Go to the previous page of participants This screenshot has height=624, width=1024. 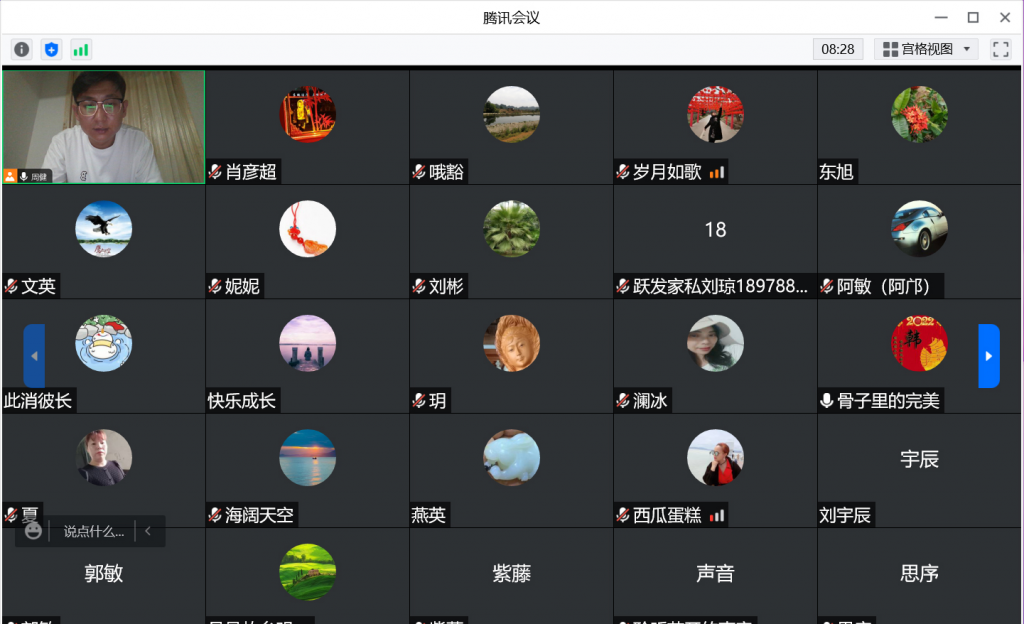(x=34, y=356)
